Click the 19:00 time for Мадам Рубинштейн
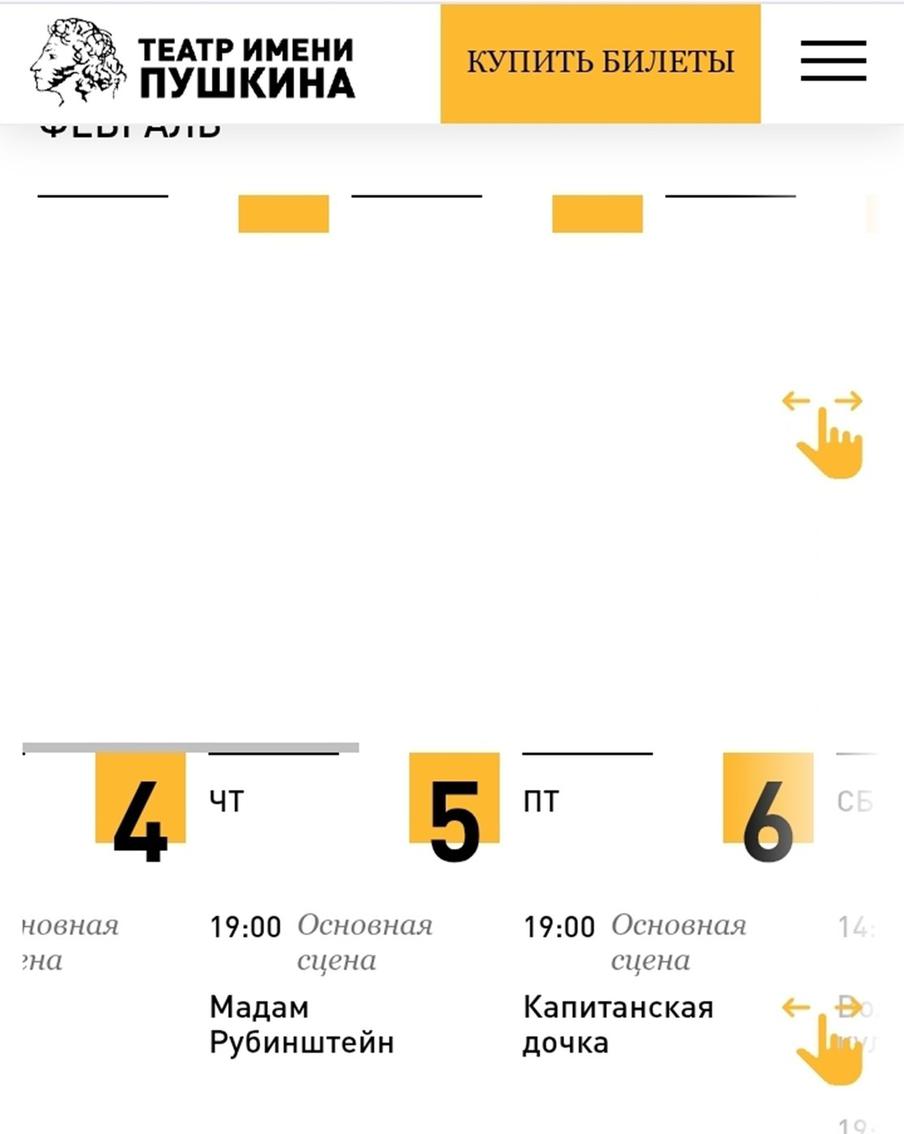The width and height of the screenshot is (904, 1134). [245, 926]
